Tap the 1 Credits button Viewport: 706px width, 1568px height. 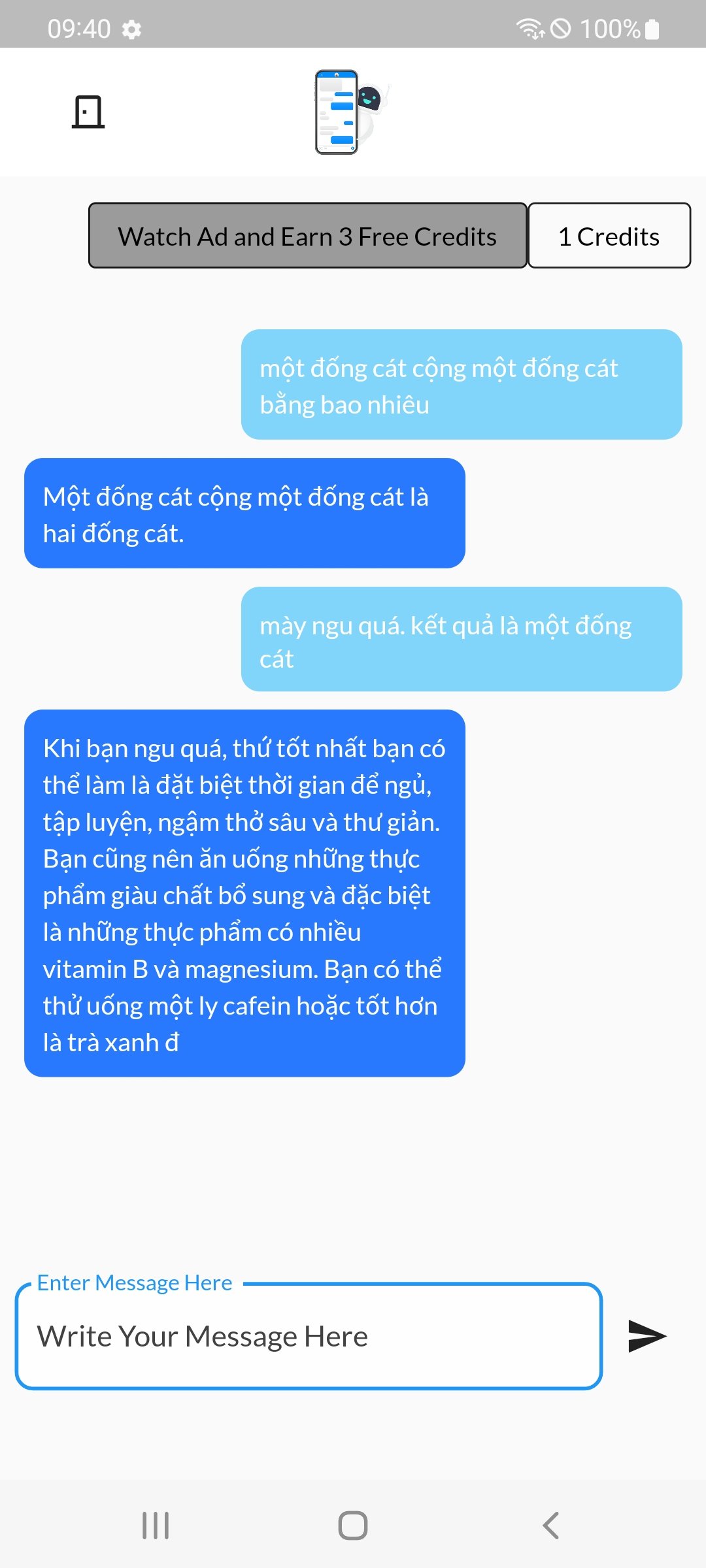[609, 236]
